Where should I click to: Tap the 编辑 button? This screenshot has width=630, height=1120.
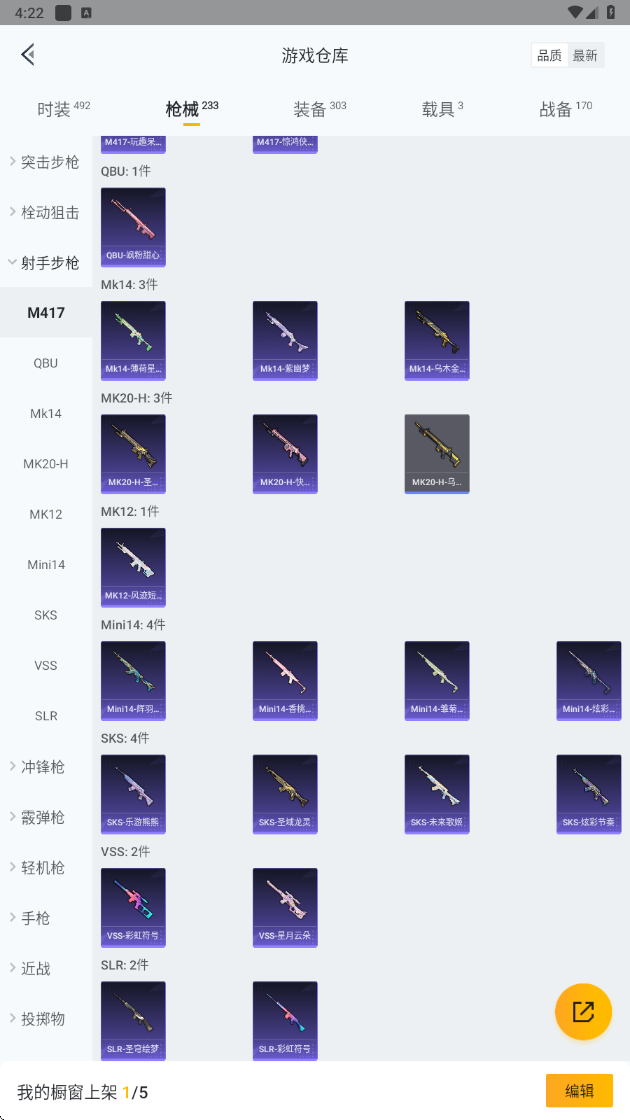(x=579, y=1091)
